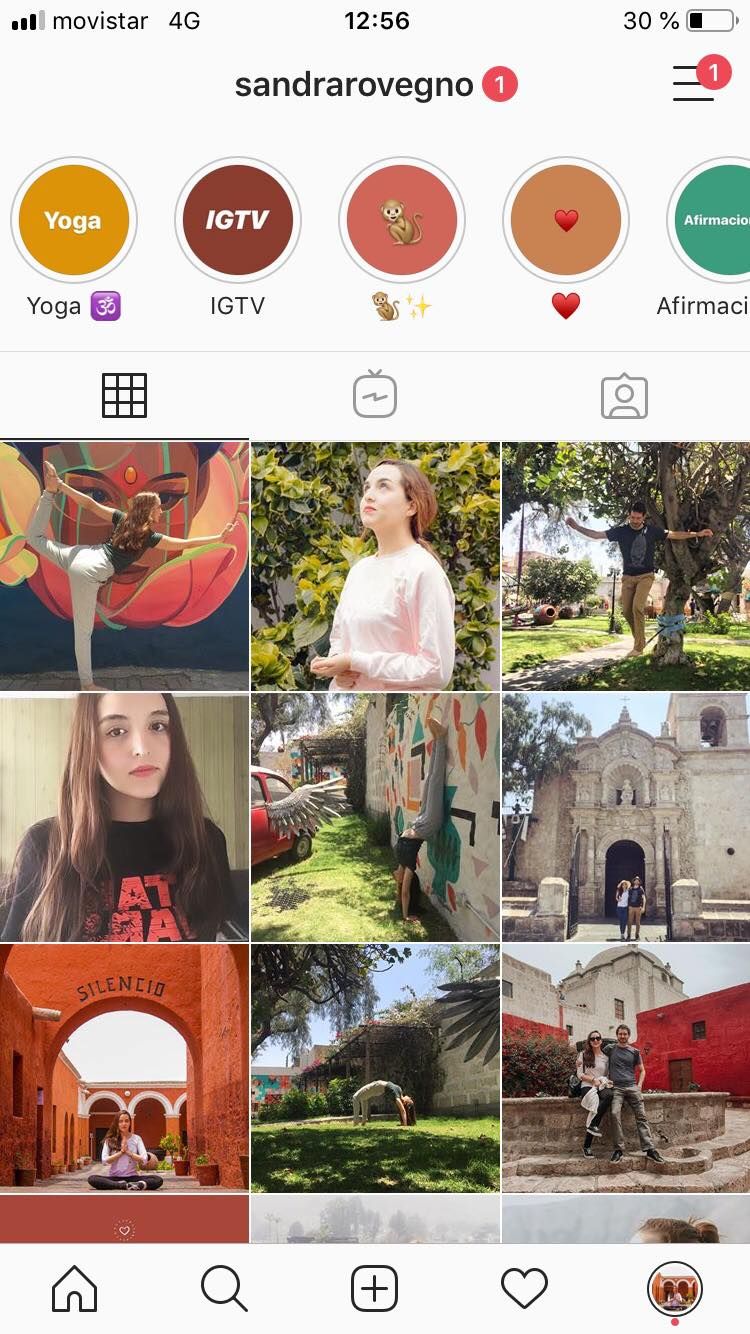Go to the home feed
This screenshot has height=1334, width=750.
(x=75, y=1288)
